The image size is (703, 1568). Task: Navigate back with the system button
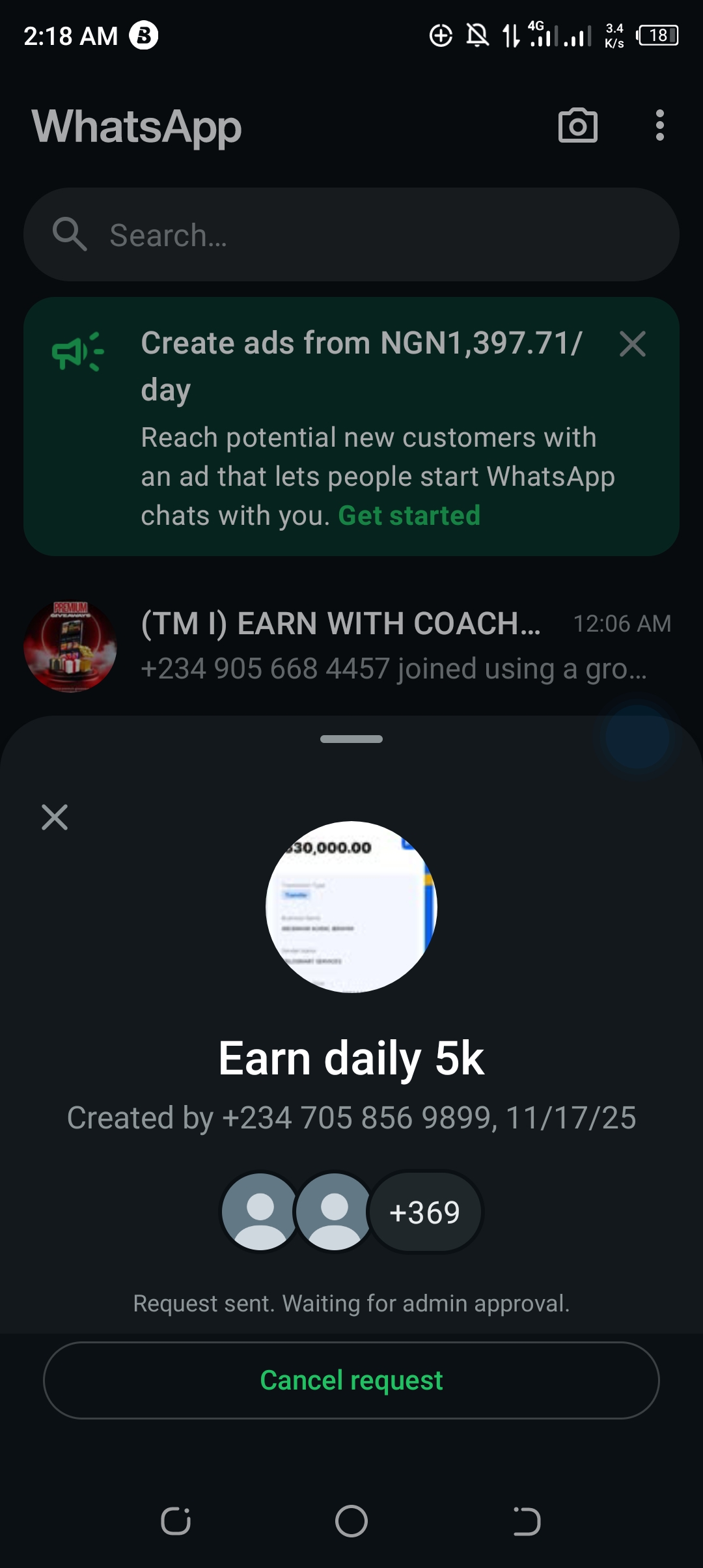(x=527, y=1521)
